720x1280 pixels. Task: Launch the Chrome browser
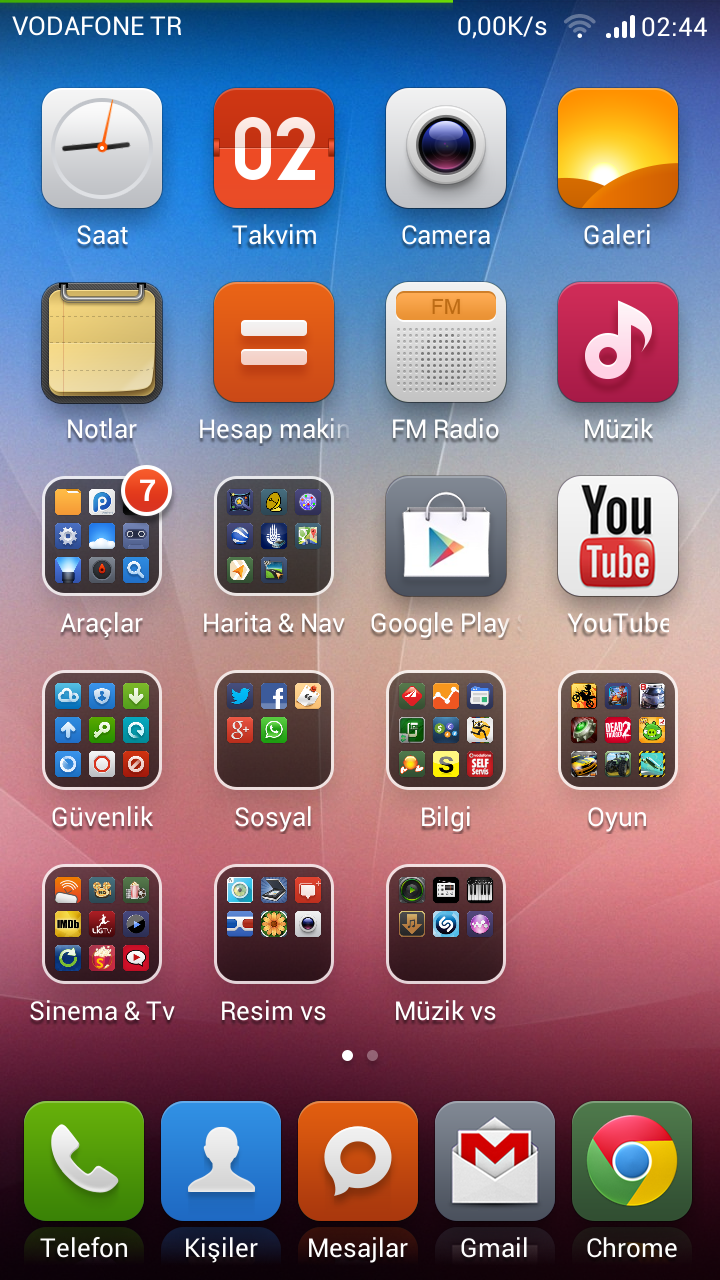632,1162
